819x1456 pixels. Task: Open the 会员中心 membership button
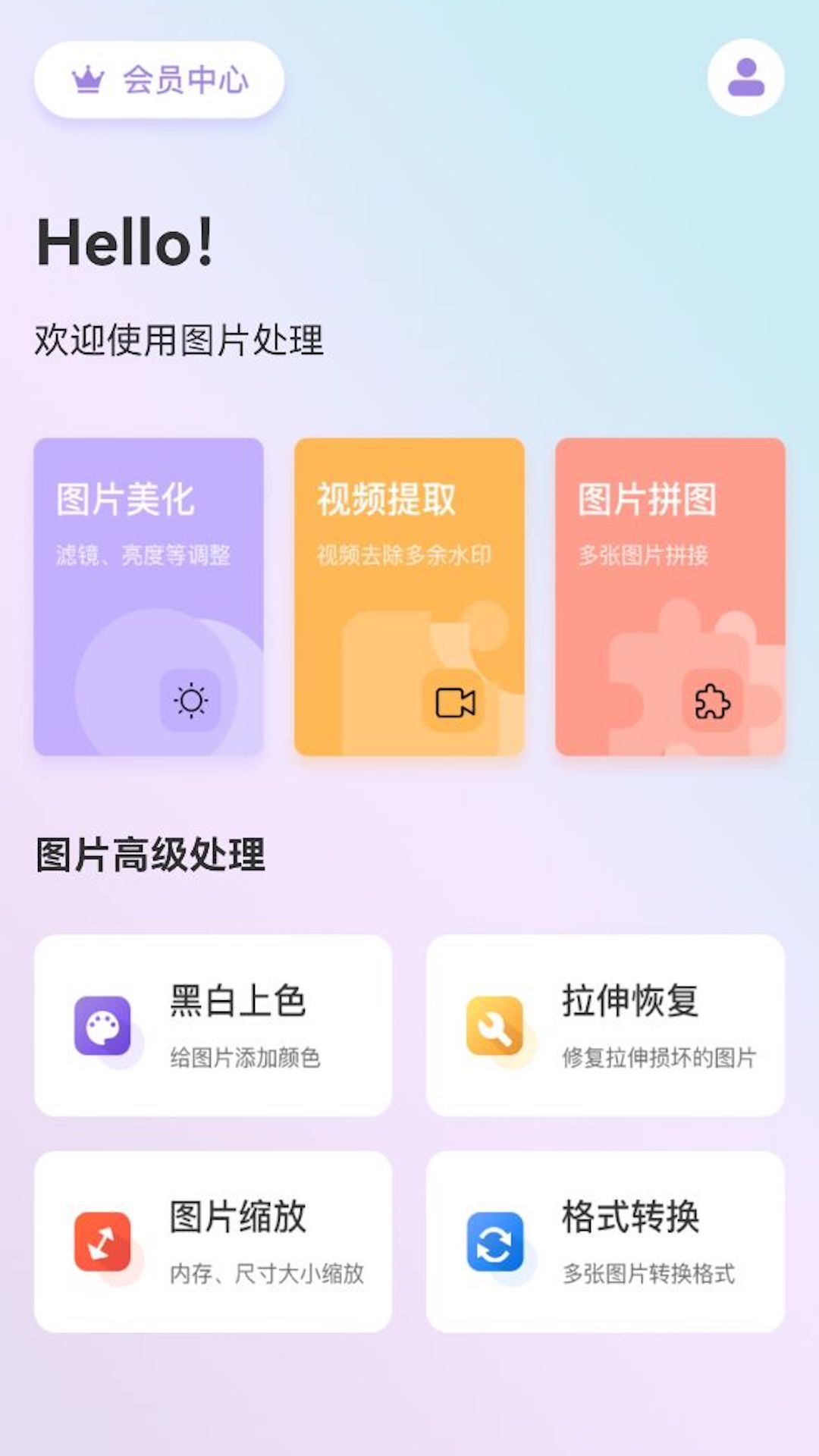click(x=158, y=79)
